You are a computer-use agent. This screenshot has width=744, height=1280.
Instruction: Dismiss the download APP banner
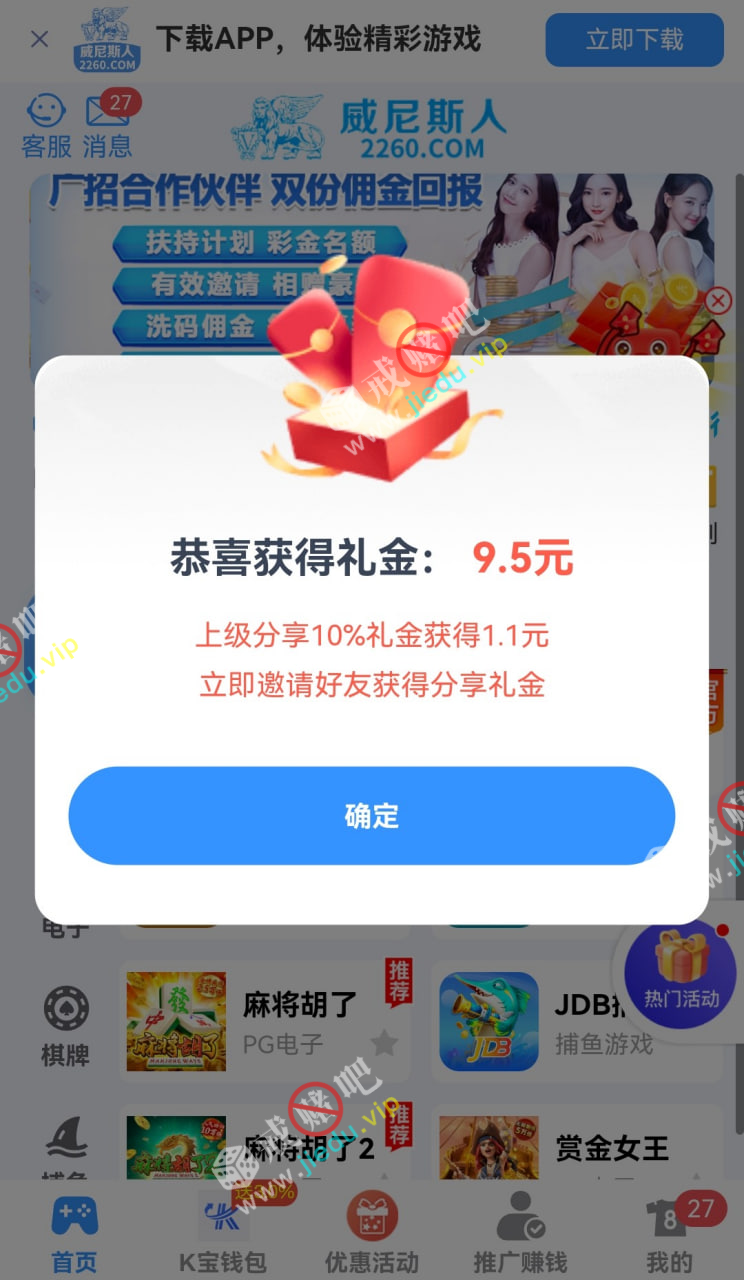point(39,39)
